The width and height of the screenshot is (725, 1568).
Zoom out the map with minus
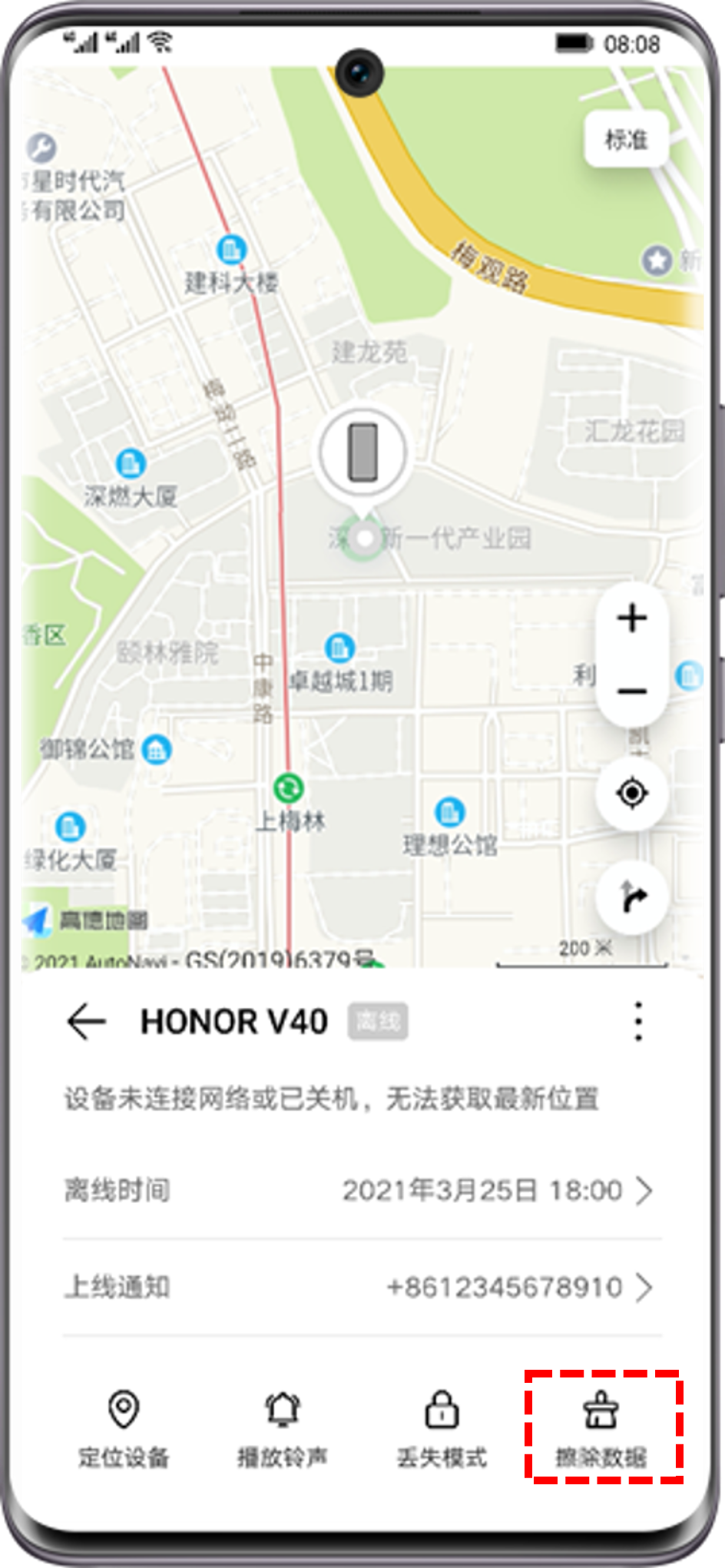pos(632,691)
